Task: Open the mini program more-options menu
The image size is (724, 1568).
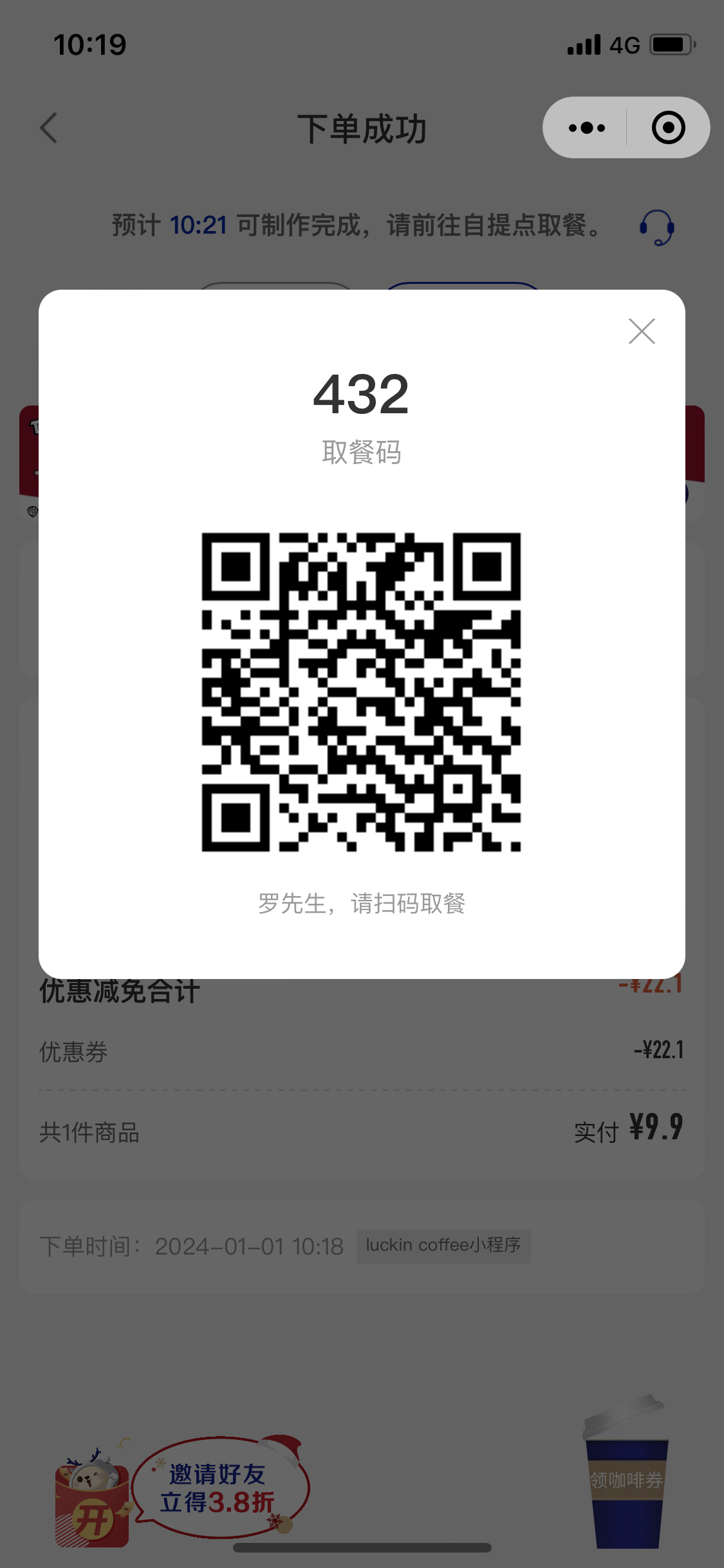Action: click(586, 127)
